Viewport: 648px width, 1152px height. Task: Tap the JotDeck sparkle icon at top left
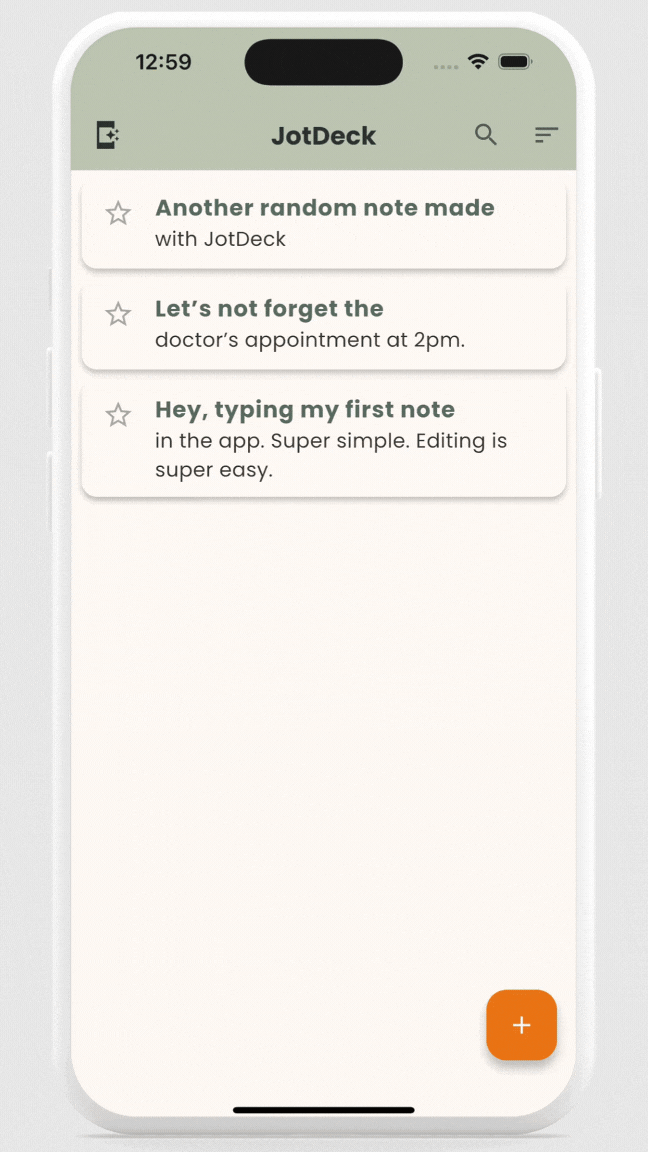click(x=107, y=135)
